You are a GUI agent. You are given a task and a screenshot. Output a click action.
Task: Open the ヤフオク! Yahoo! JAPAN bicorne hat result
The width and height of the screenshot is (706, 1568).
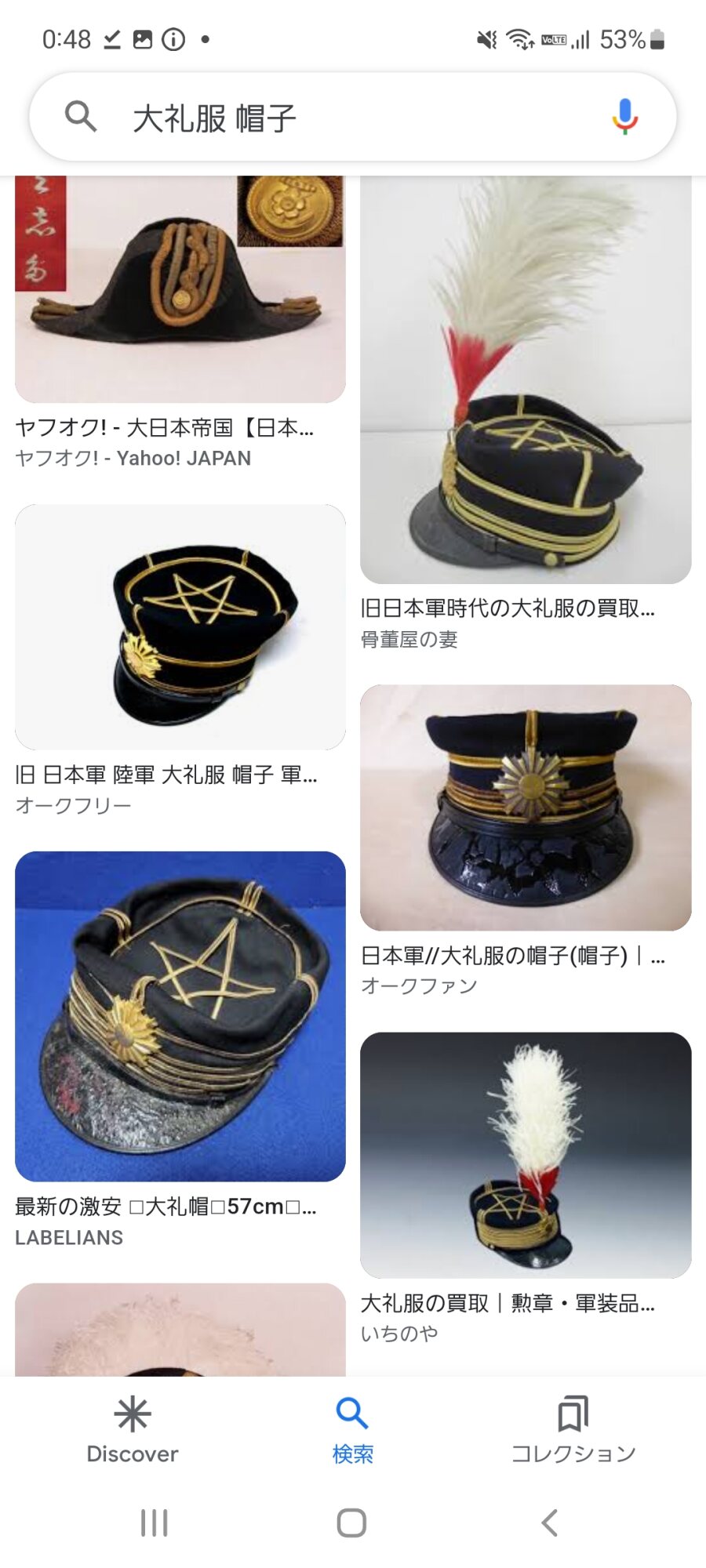coord(180,290)
